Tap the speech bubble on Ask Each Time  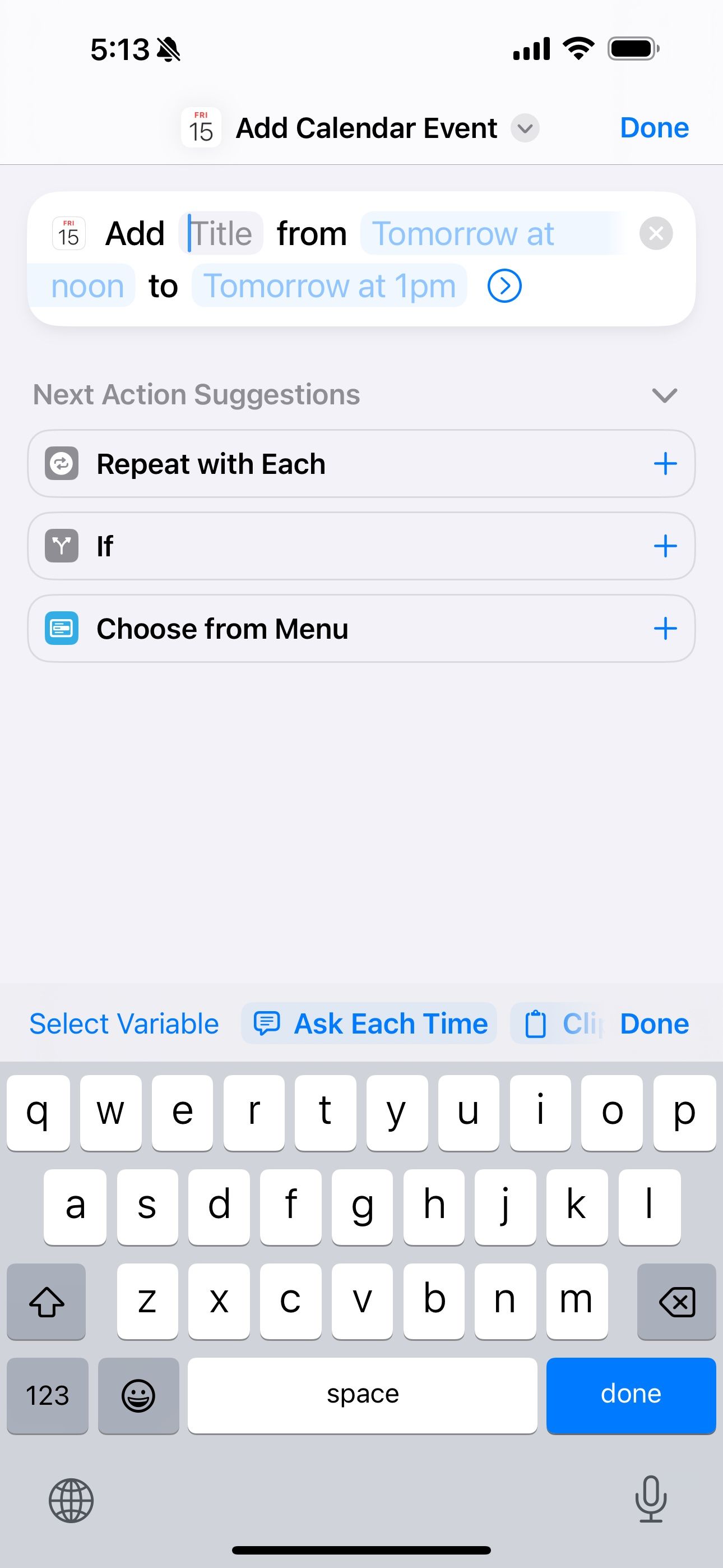(268, 1023)
